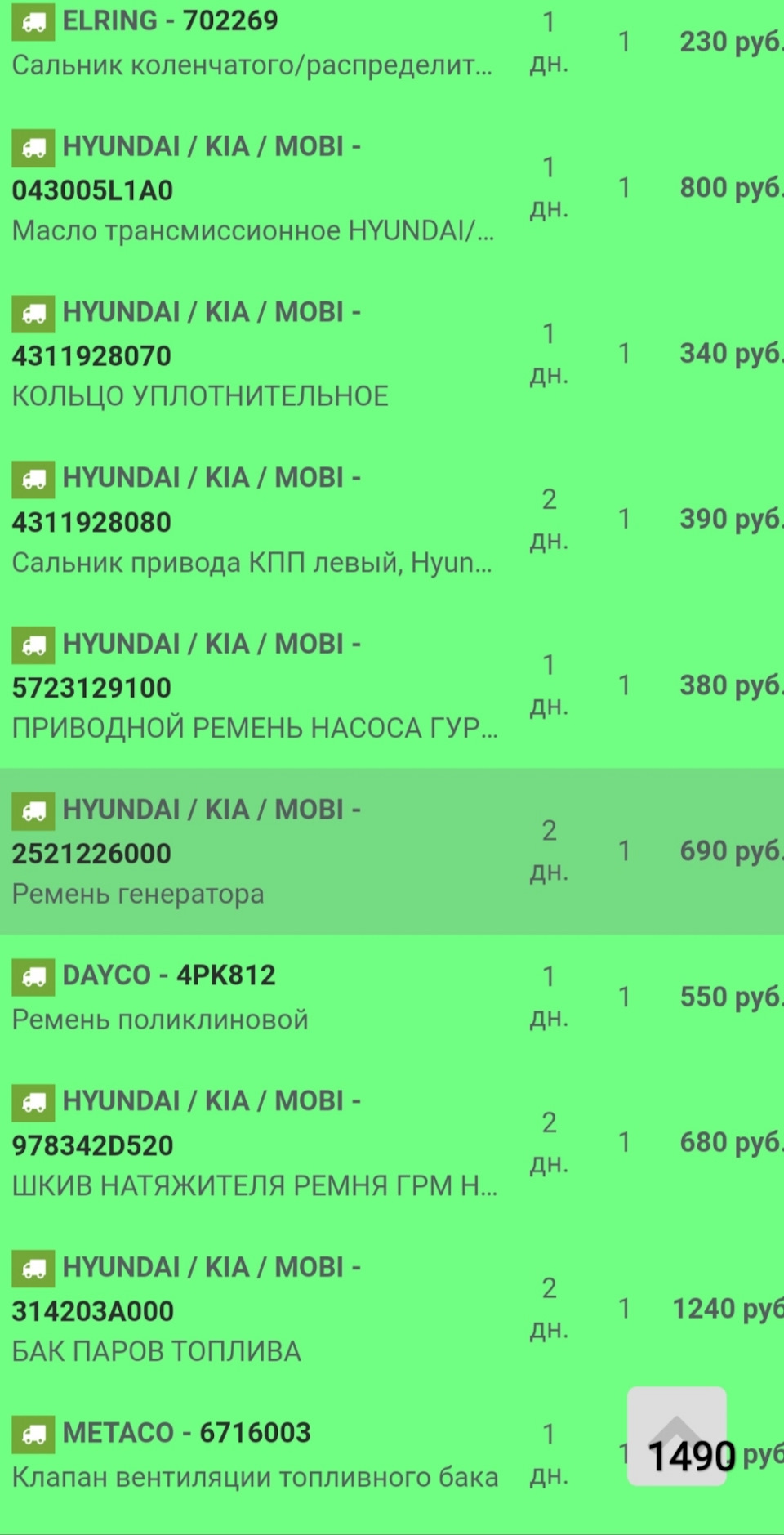Select the 4311928070 sealing ring row
This screenshot has height=1535, width=784.
[253, 355]
